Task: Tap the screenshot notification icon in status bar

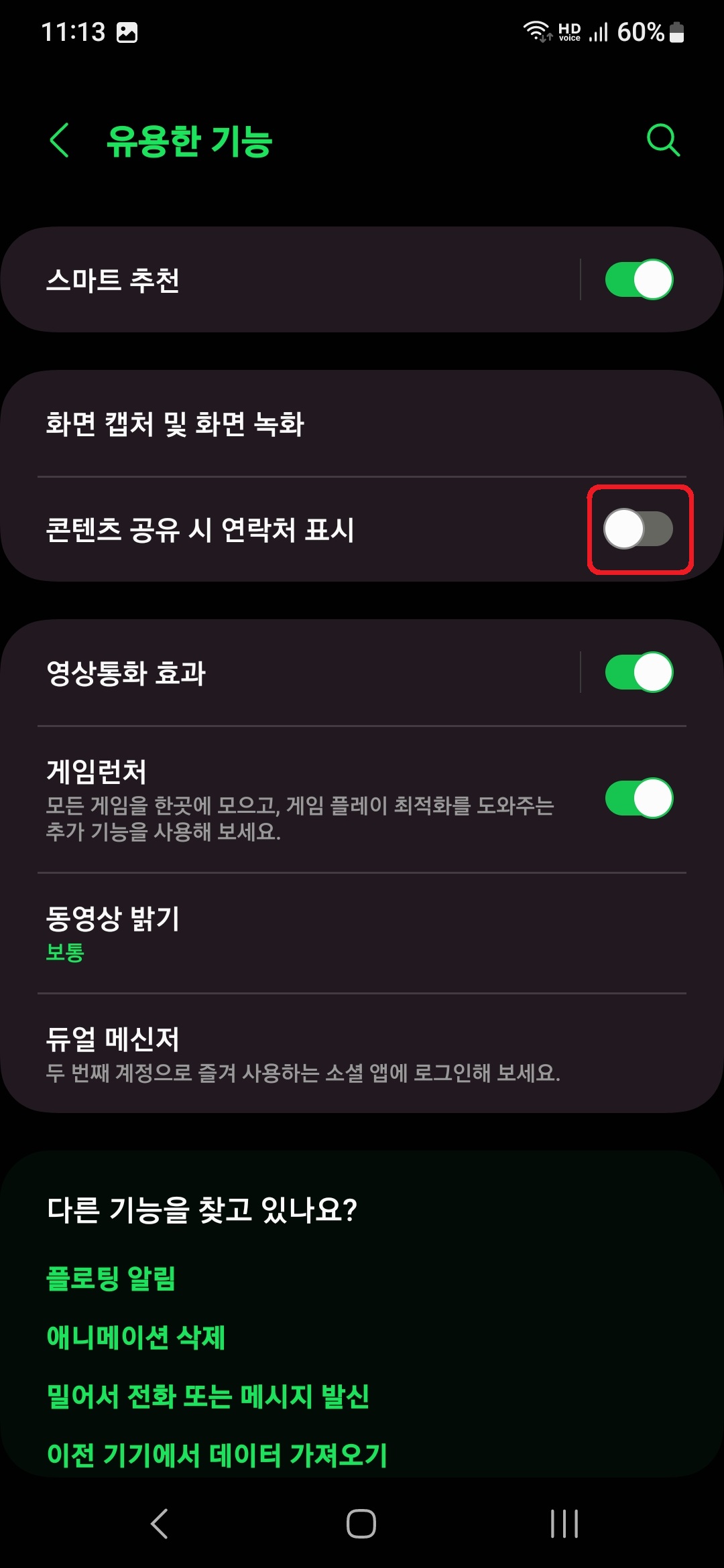Action: click(129, 31)
